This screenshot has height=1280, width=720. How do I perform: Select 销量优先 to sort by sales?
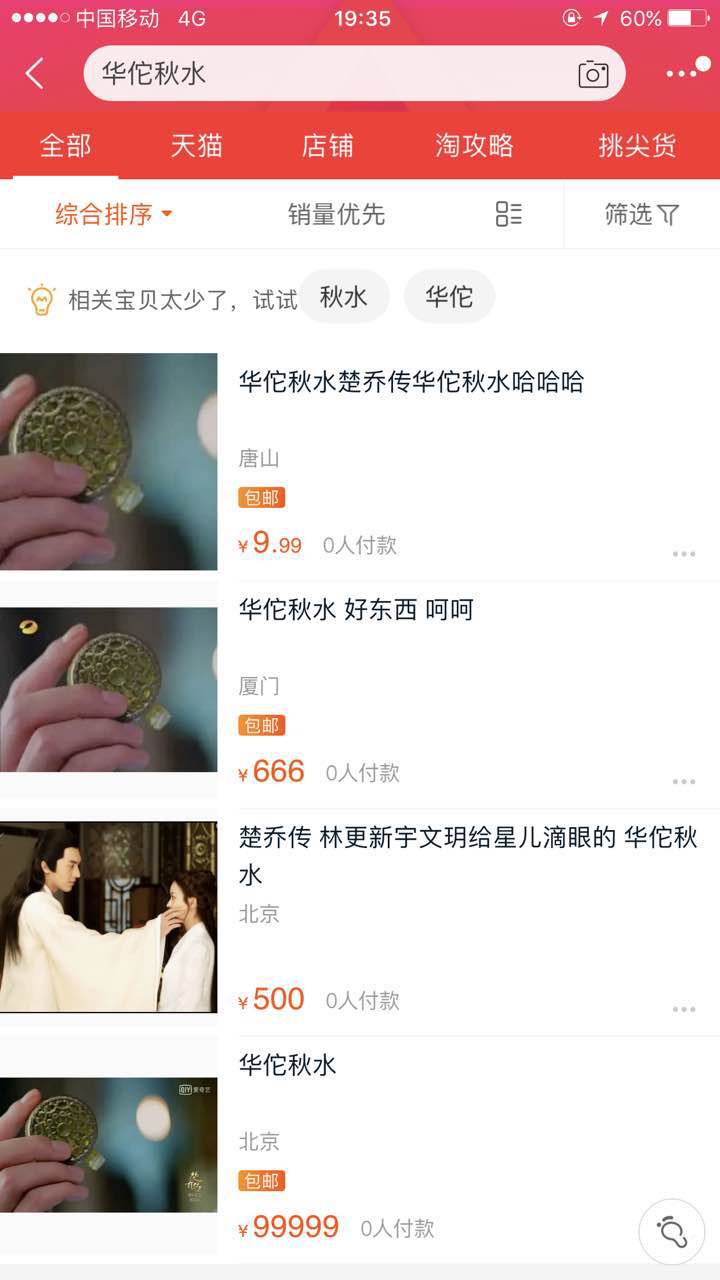(x=336, y=214)
